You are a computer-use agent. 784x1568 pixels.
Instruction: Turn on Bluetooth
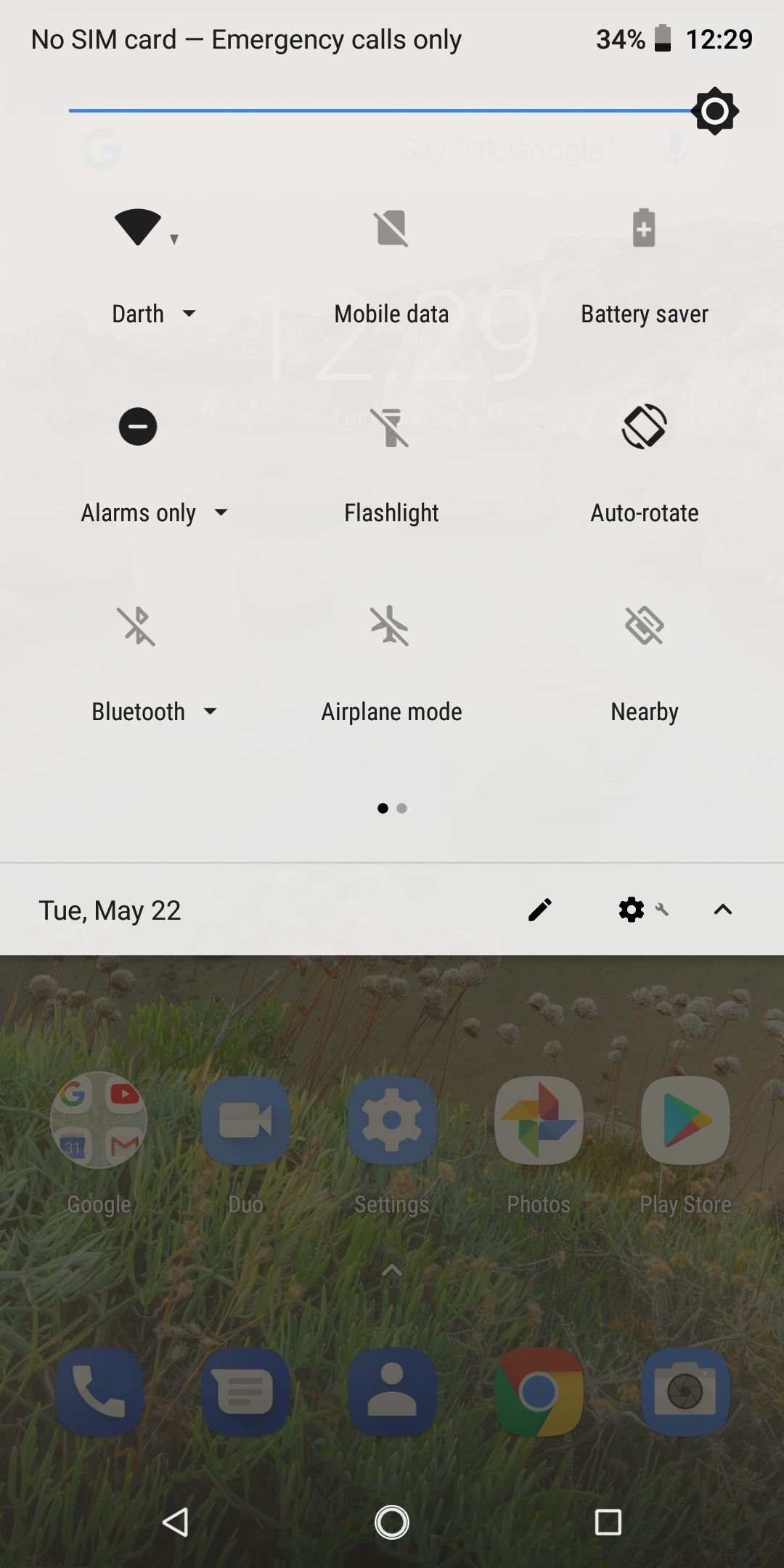pyautogui.click(x=138, y=626)
